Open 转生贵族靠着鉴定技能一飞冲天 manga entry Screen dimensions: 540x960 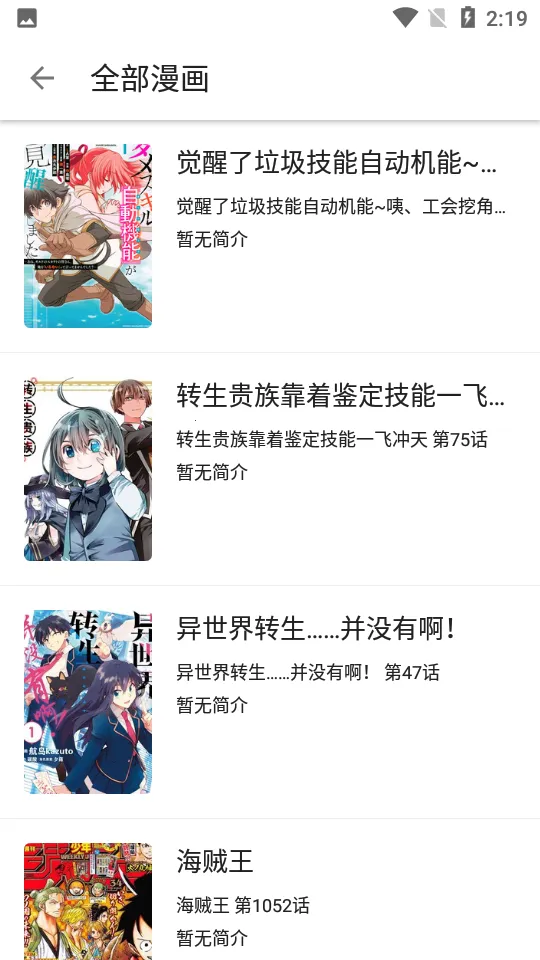270,470
